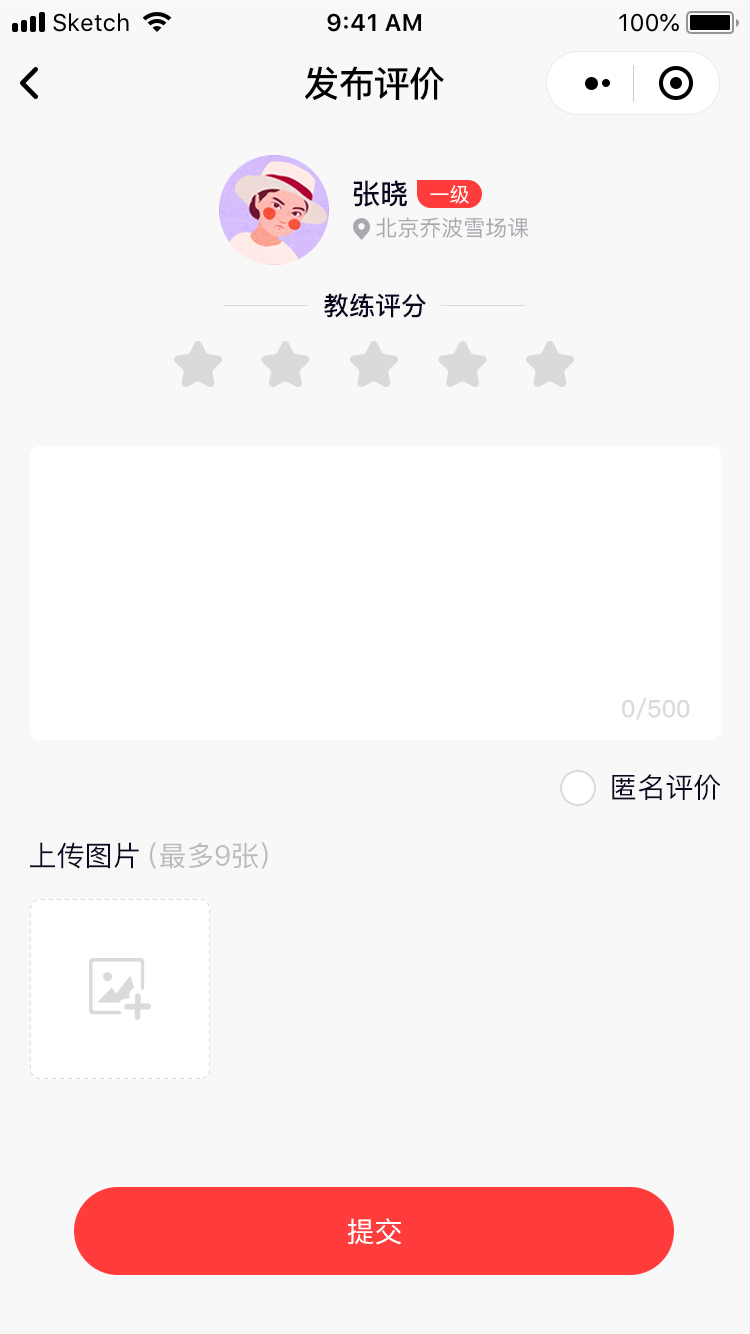Image resolution: width=750 pixels, height=1334 pixels.
Task: Go back with the top-left arrow
Action: [29, 83]
